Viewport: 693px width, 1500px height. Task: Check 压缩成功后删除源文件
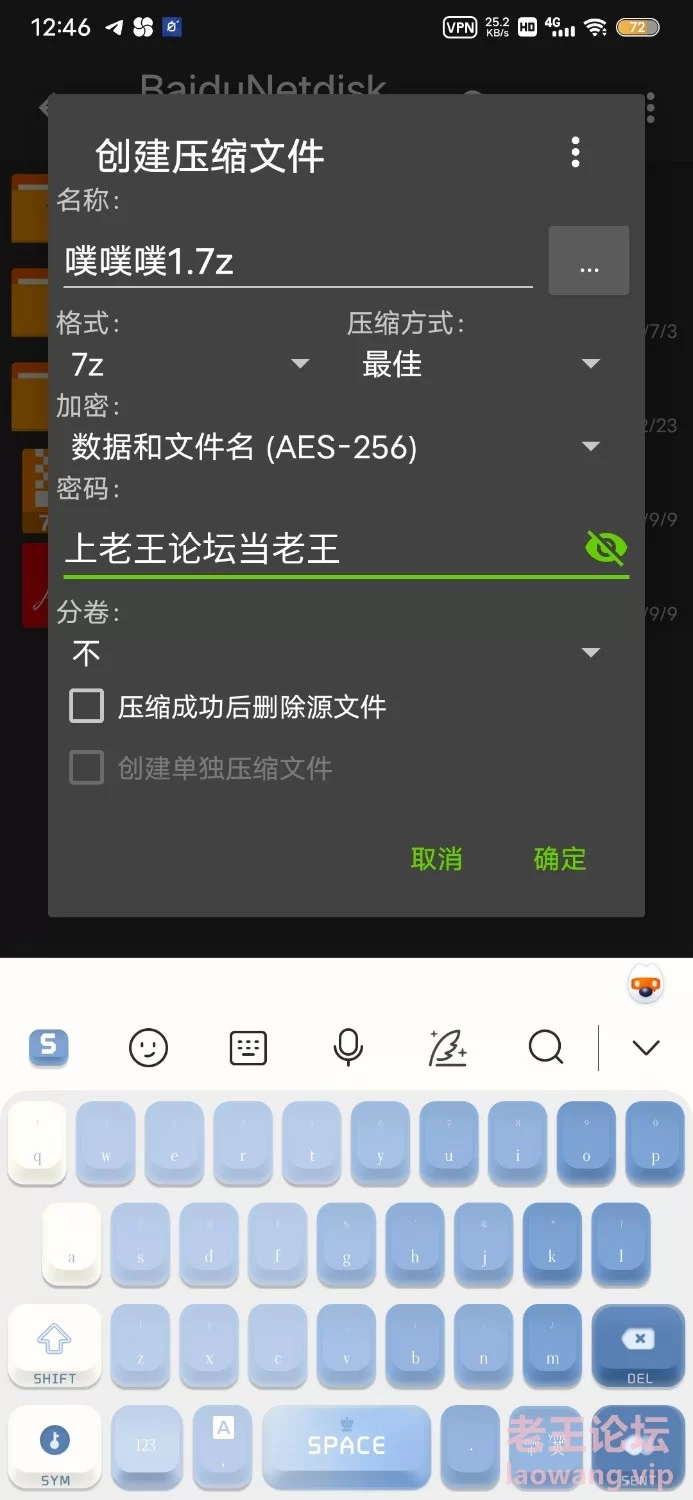point(228,707)
